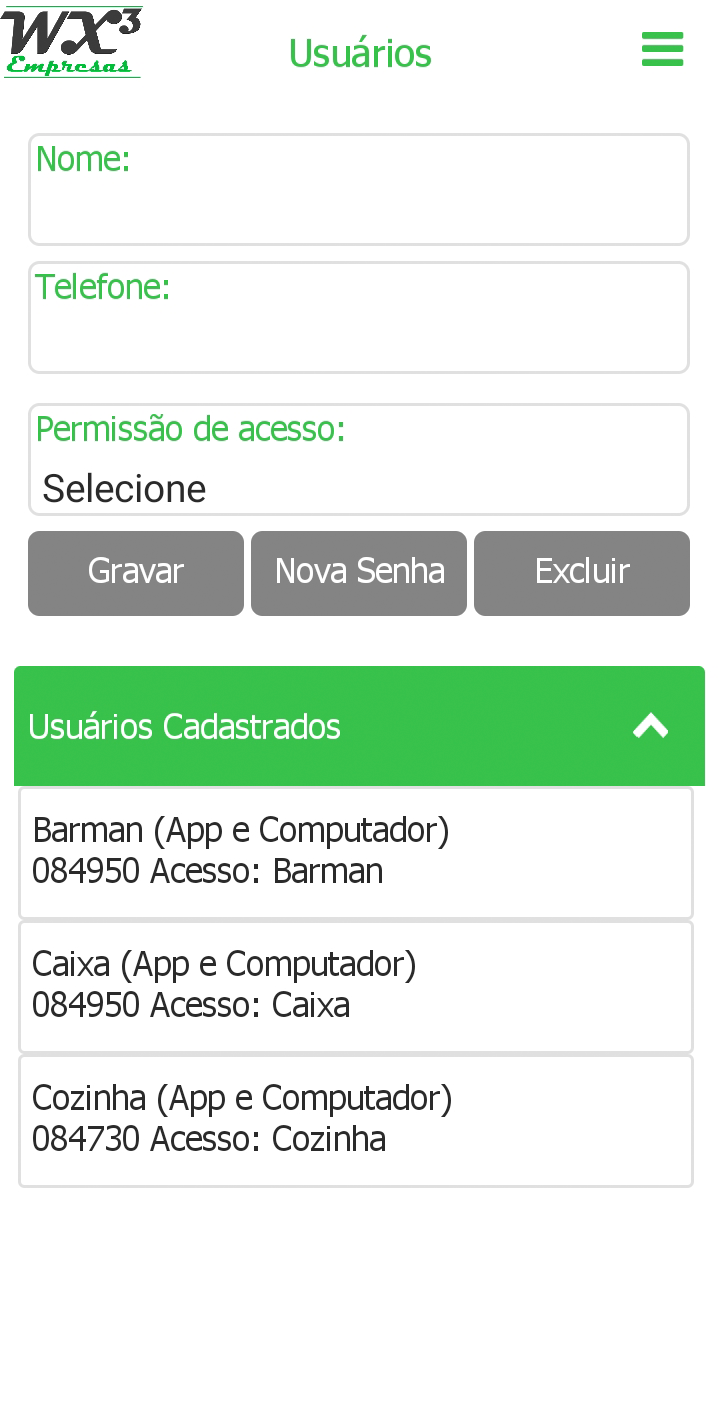This screenshot has height=1418, width=720.
Task: Open the hamburger menu
Action: [662, 49]
